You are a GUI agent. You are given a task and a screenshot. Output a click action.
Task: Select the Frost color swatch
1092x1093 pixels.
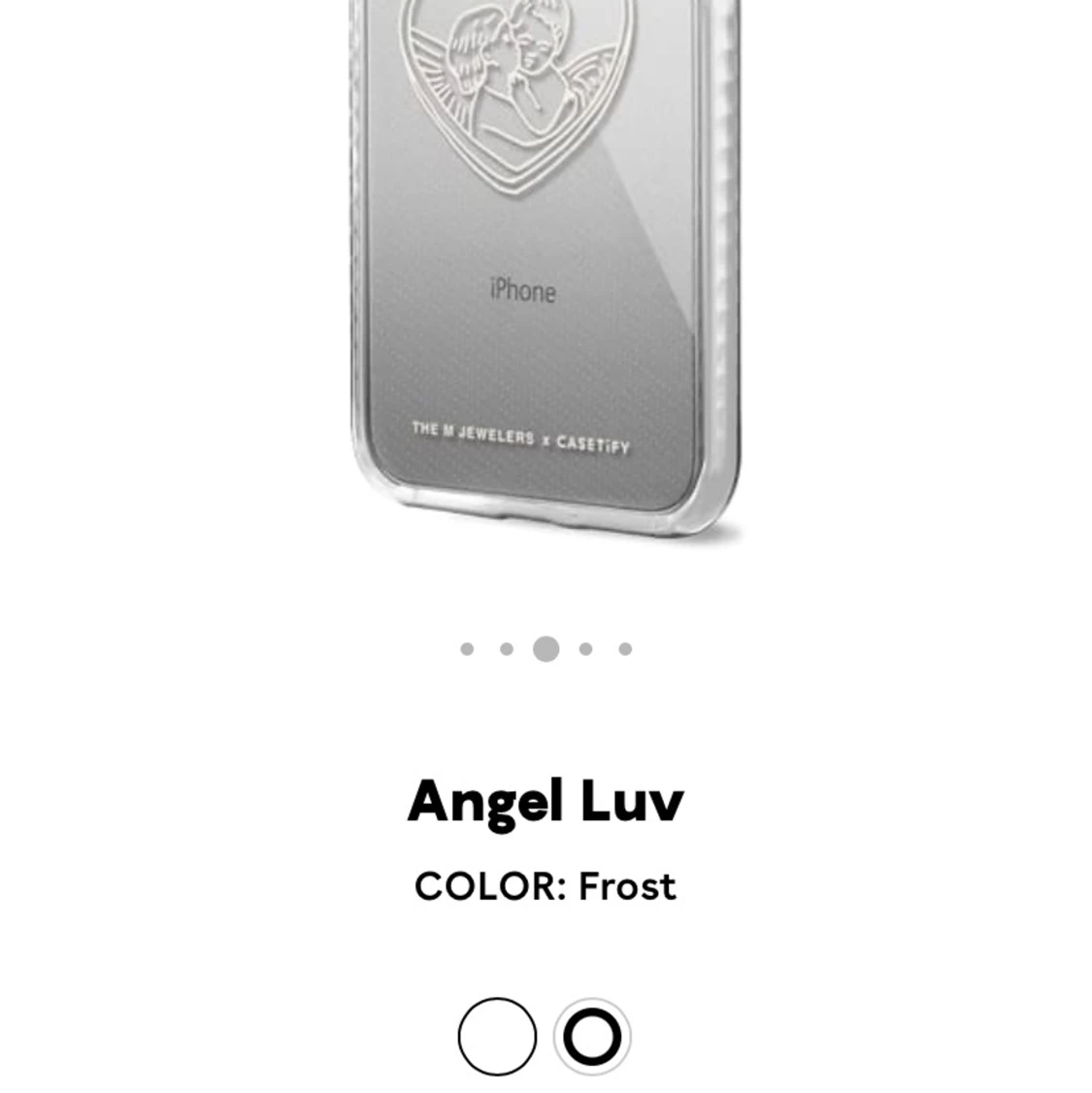pos(592,1036)
